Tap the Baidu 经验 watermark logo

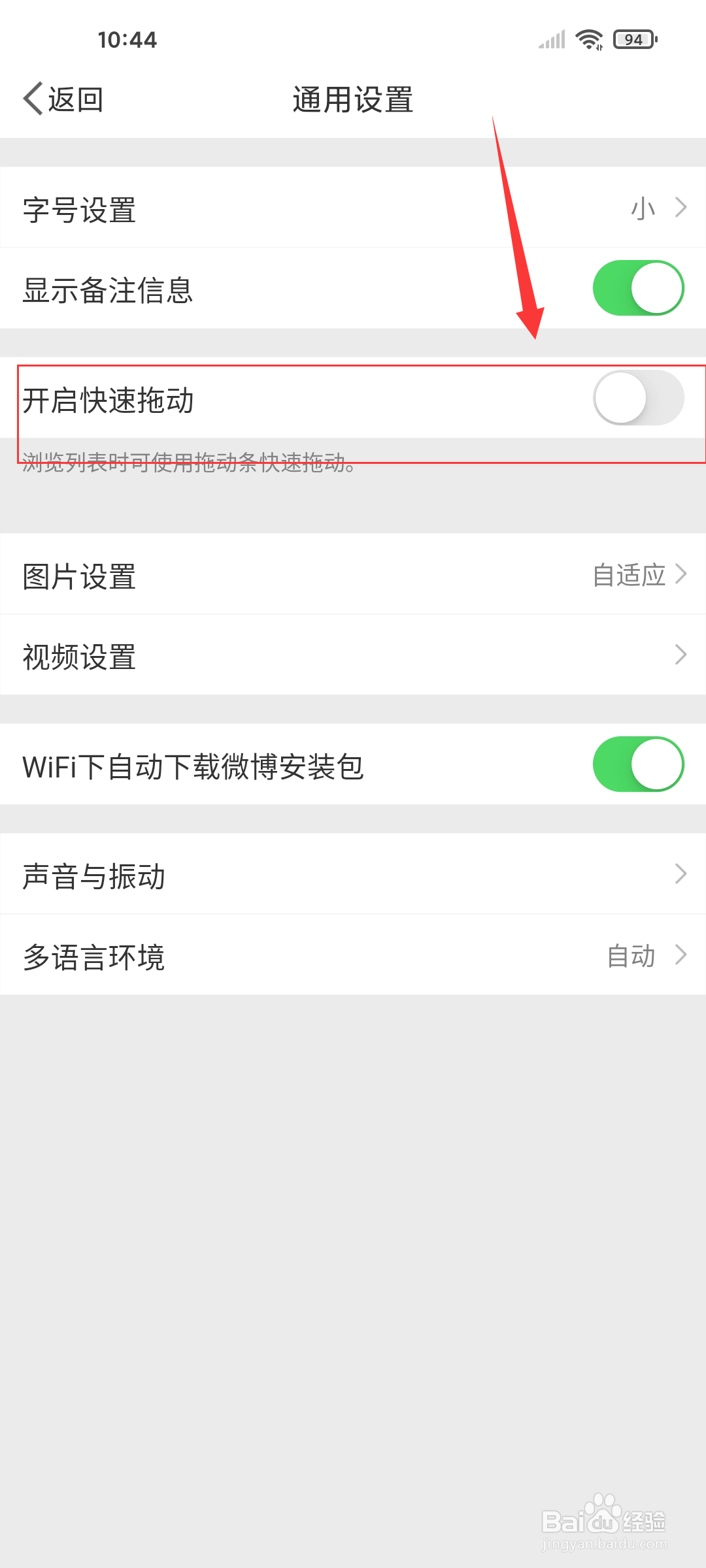[x=601, y=1516]
